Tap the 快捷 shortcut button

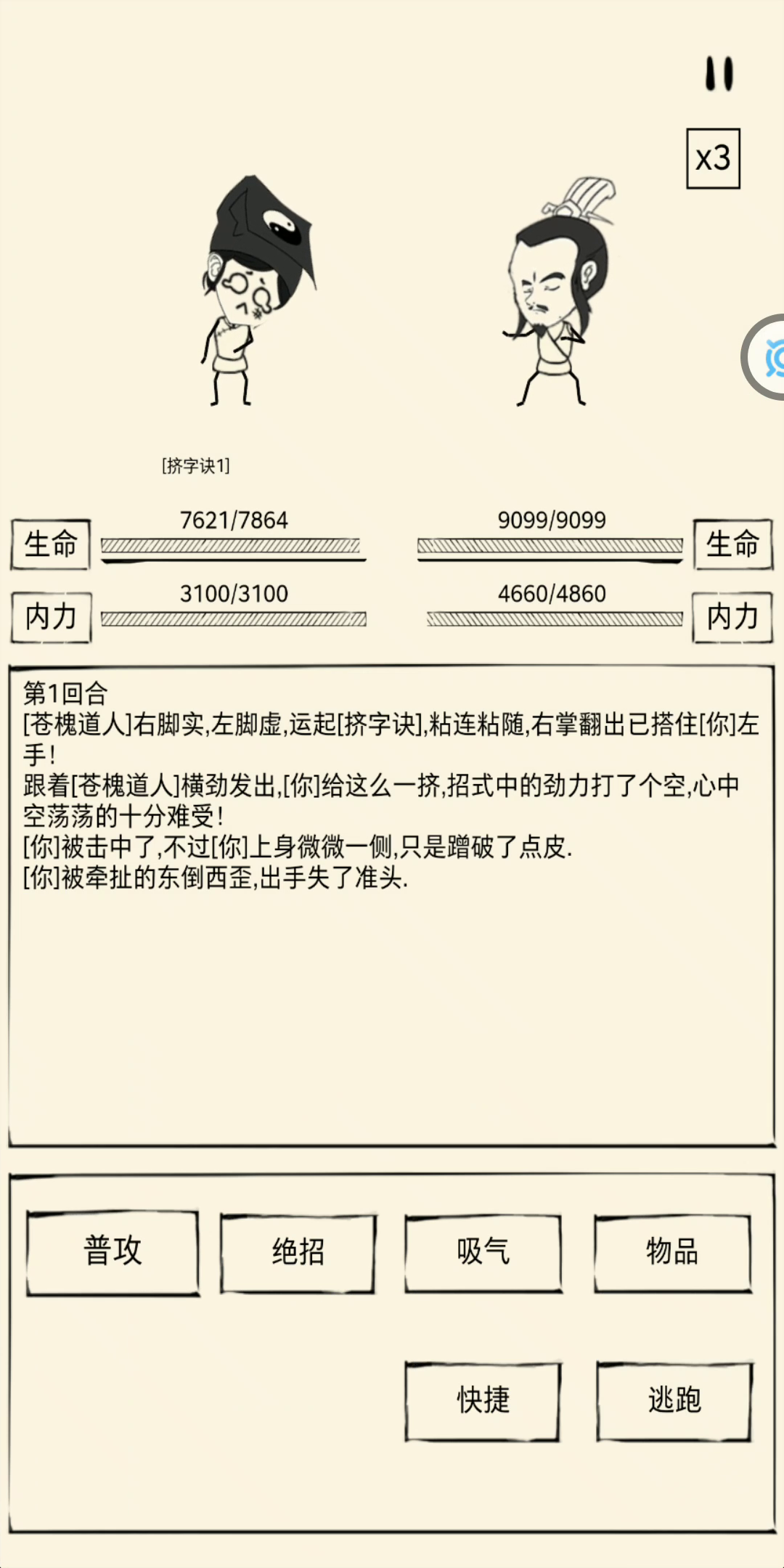(483, 1401)
